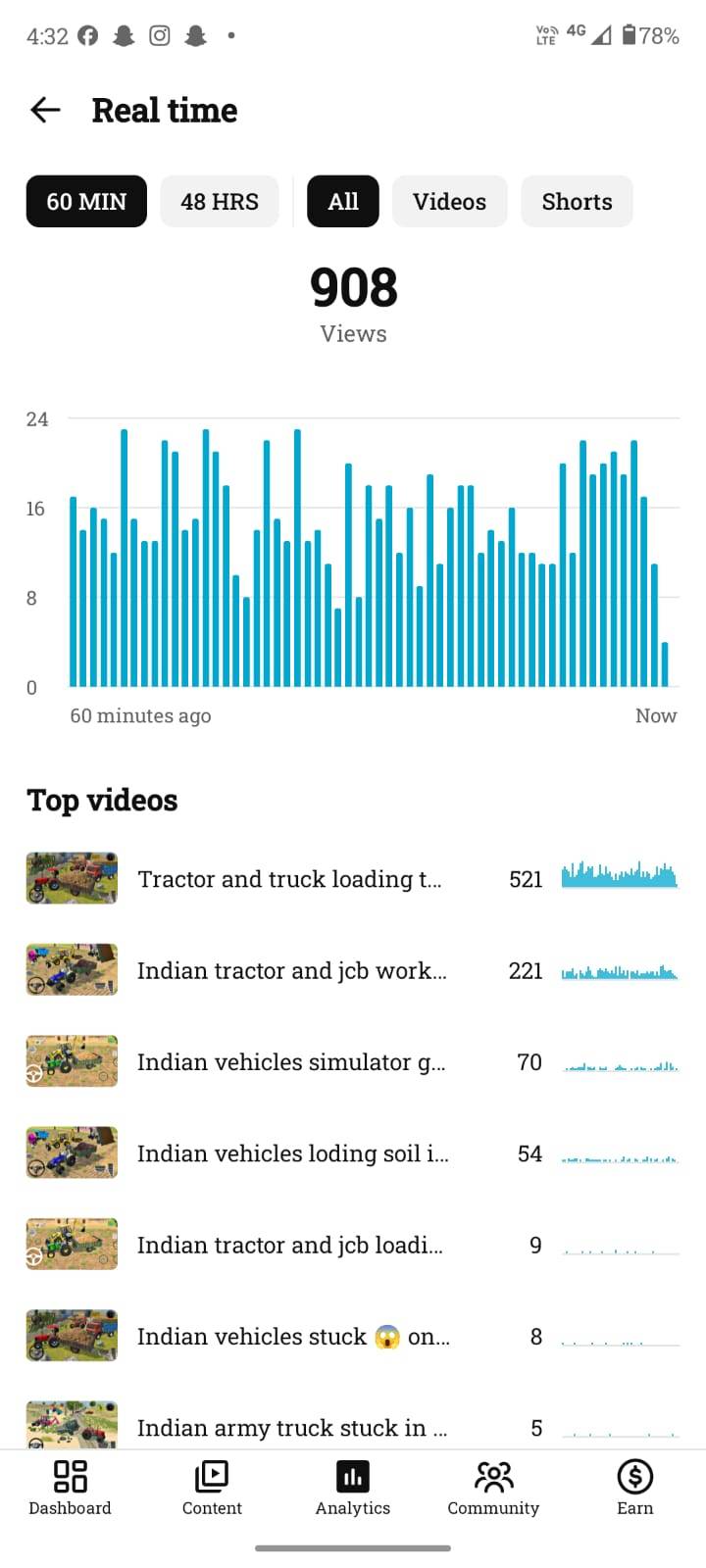Filter views by Videos
The width and height of the screenshot is (706, 1568).
pyautogui.click(x=449, y=202)
